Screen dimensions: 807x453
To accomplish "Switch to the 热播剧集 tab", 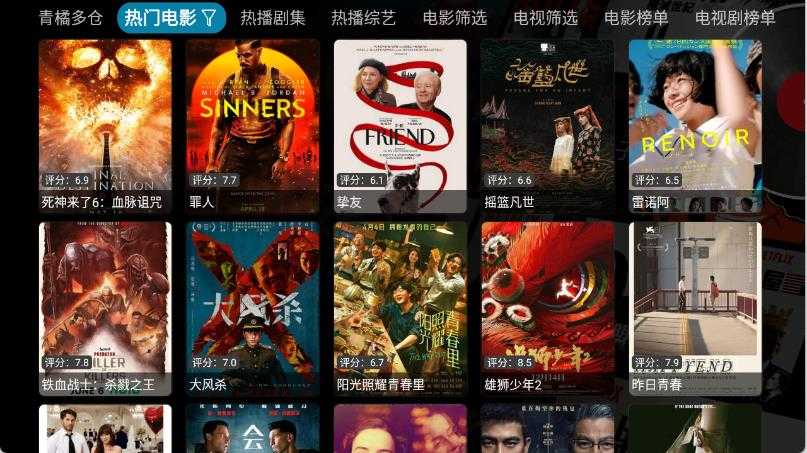I will [273, 18].
